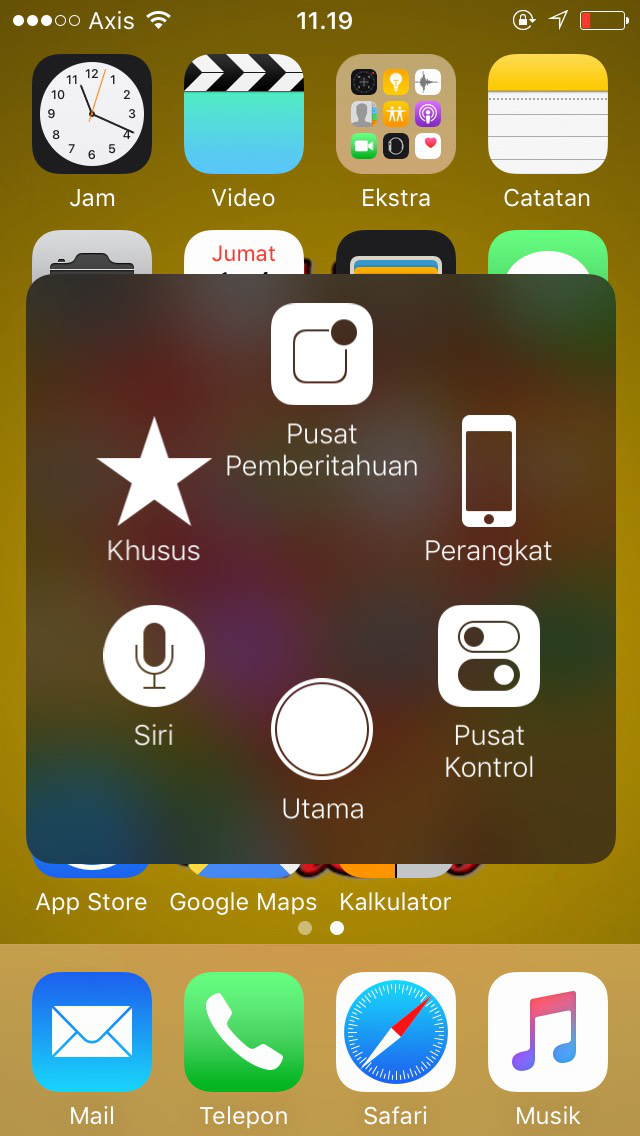Open the Ekstra folder
Viewport: 640px width, 1136px height.
396,114
